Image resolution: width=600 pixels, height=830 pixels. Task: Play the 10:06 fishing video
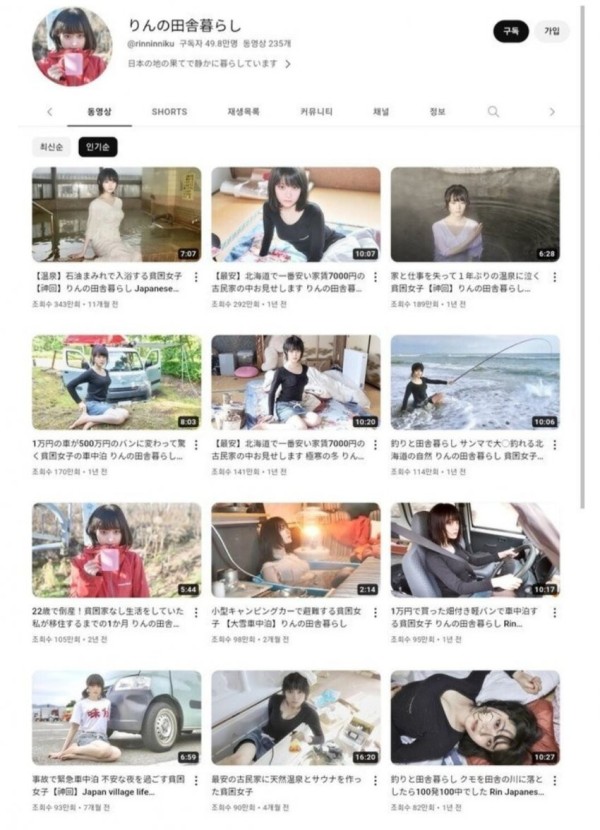pyautogui.click(x=475, y=382)
